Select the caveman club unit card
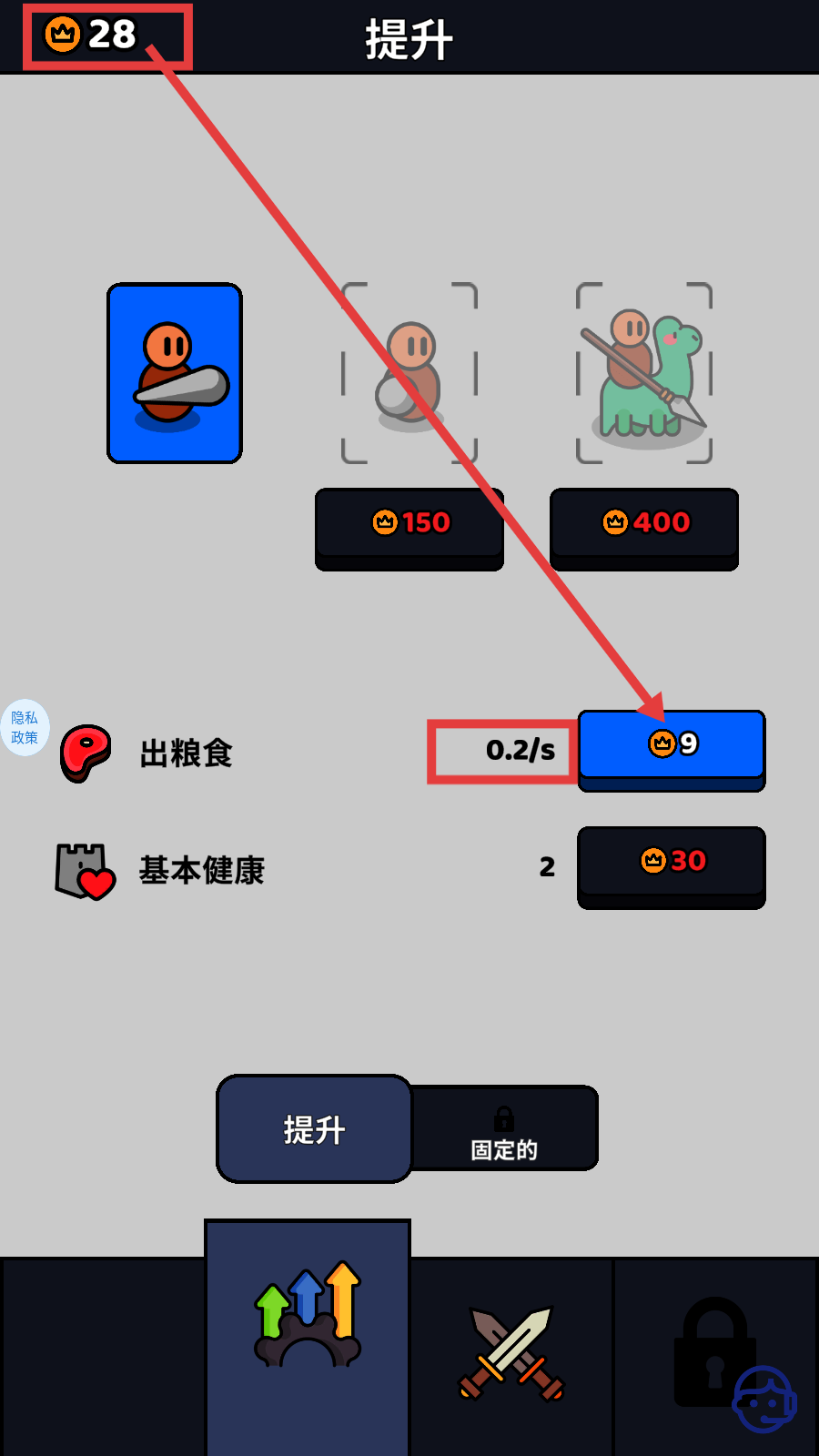 (175, 373)
